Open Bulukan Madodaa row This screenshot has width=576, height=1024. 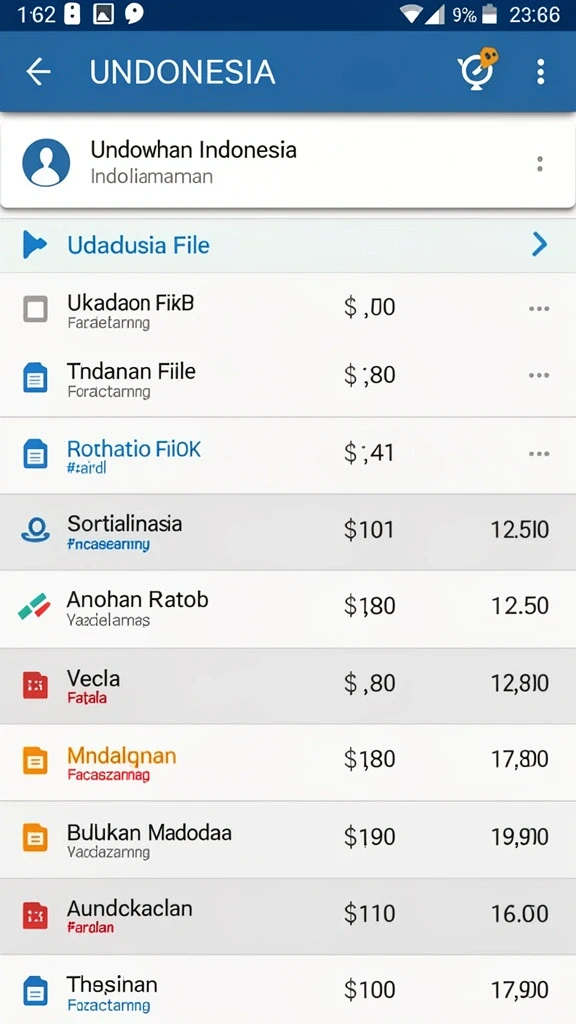288,839
